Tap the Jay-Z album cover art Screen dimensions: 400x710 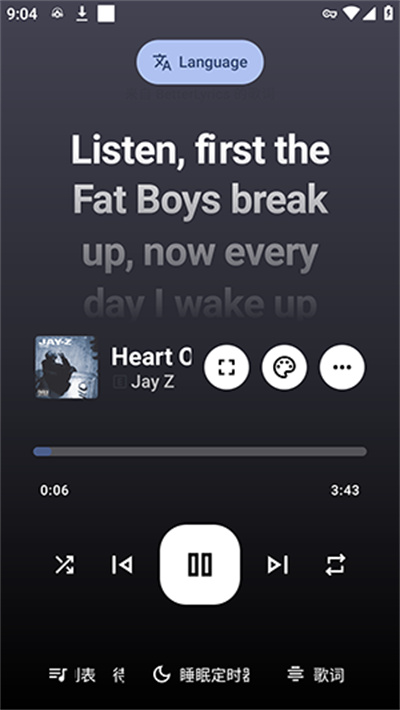67,367
